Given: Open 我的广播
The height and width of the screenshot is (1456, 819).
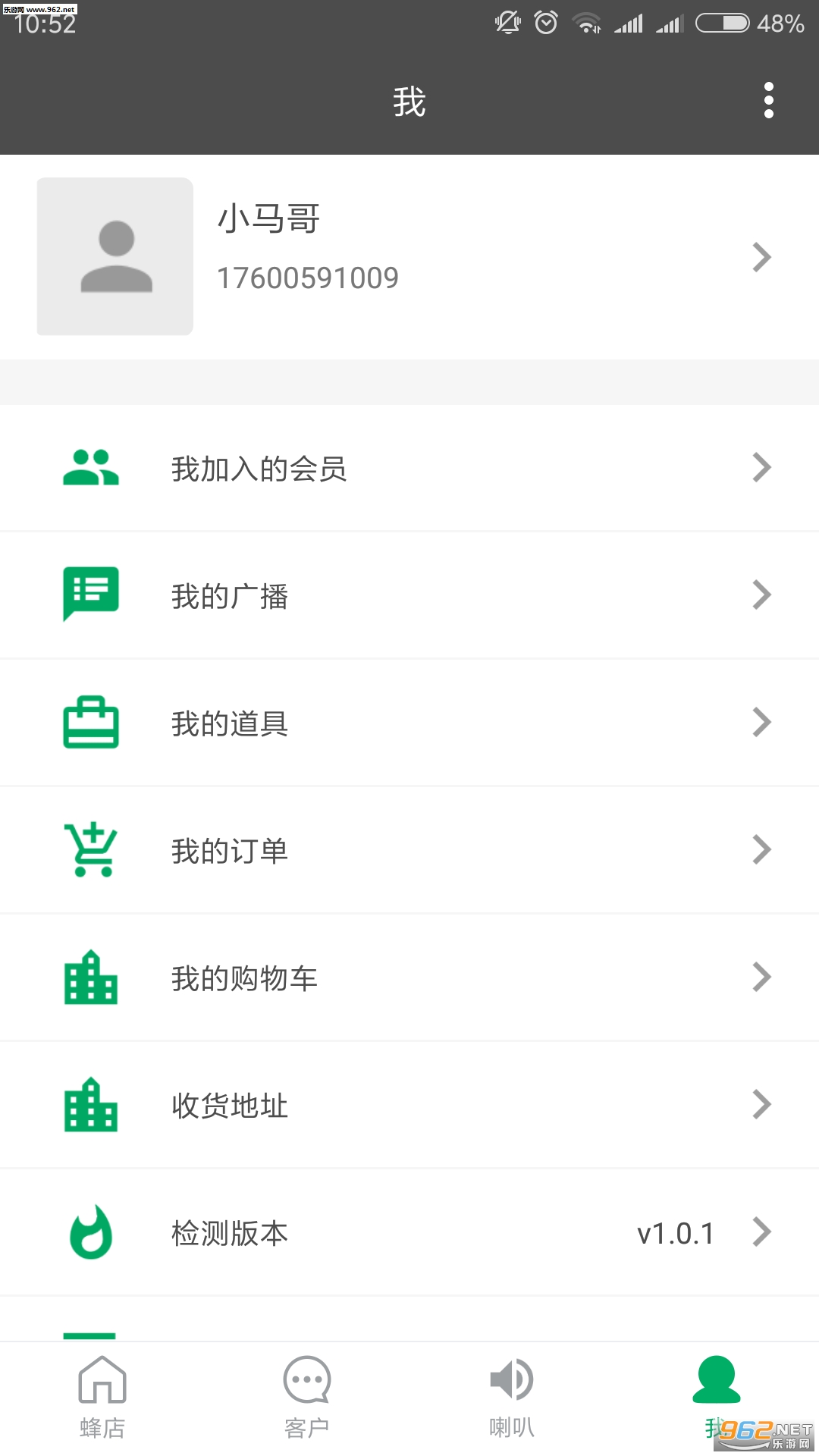Looking at the screenshot, I should 409,596.
